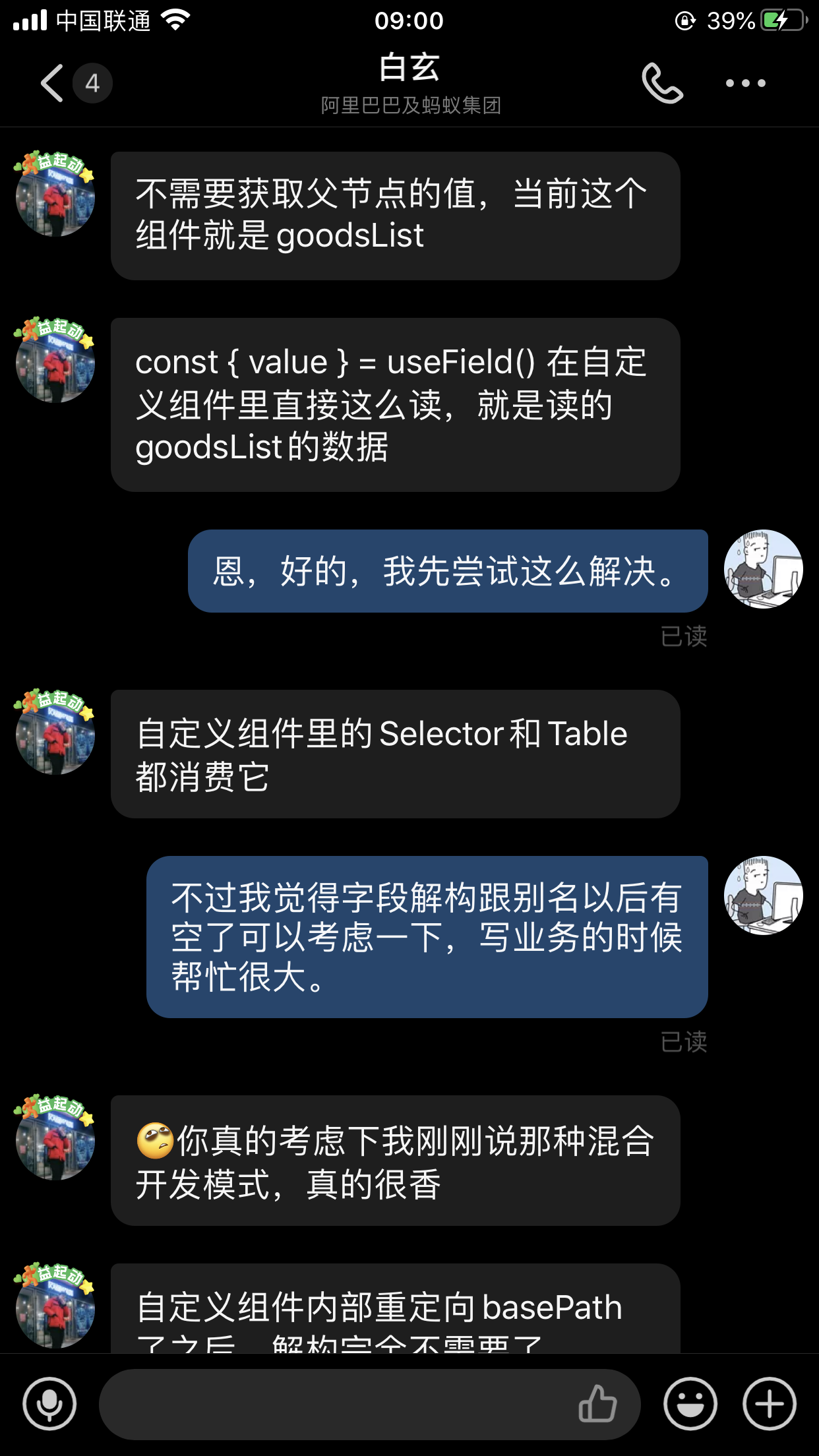The height and width of the screenshot is (1456, 819).
Task: Open the more options menu via ellipsis icon
Action: (744, 82)
